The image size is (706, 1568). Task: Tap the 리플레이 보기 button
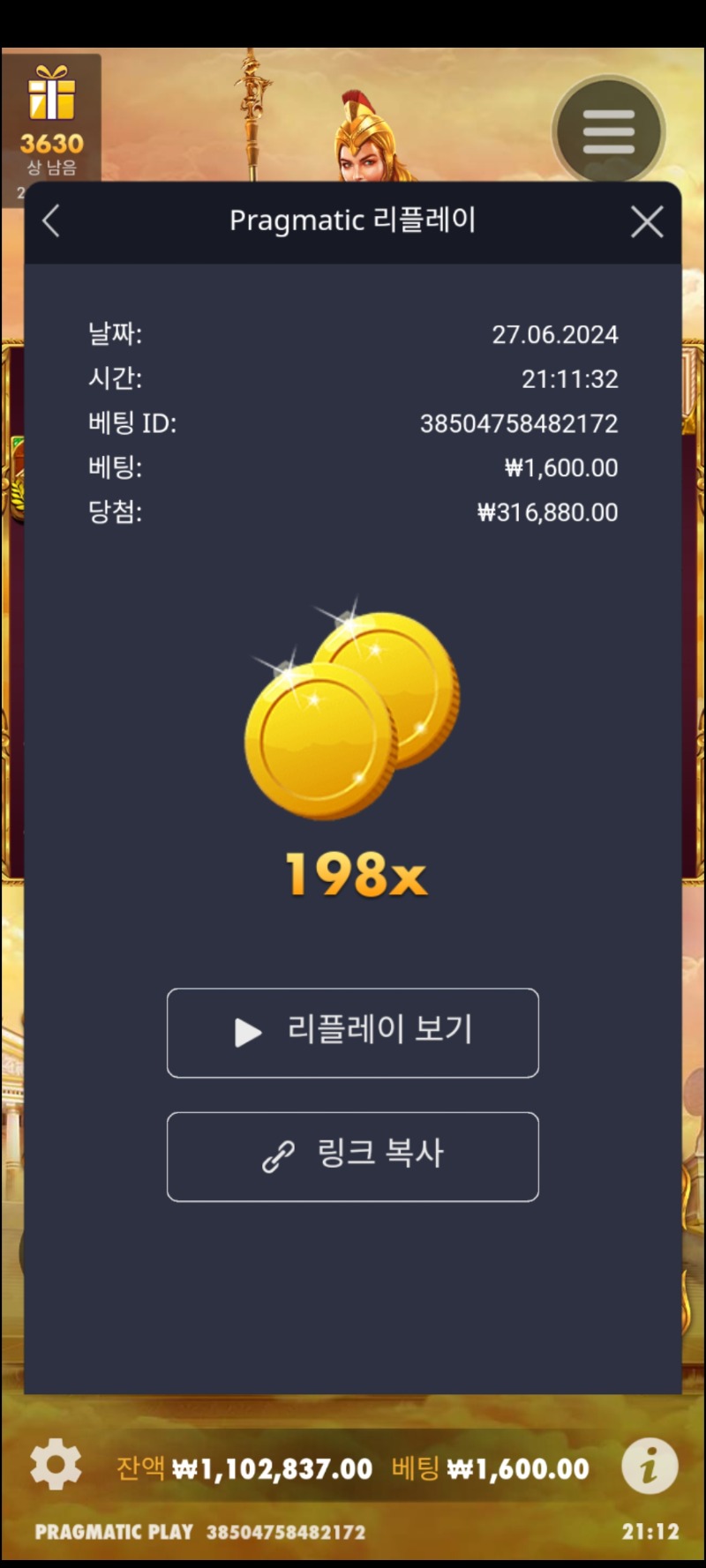[x=353, y=1033]
